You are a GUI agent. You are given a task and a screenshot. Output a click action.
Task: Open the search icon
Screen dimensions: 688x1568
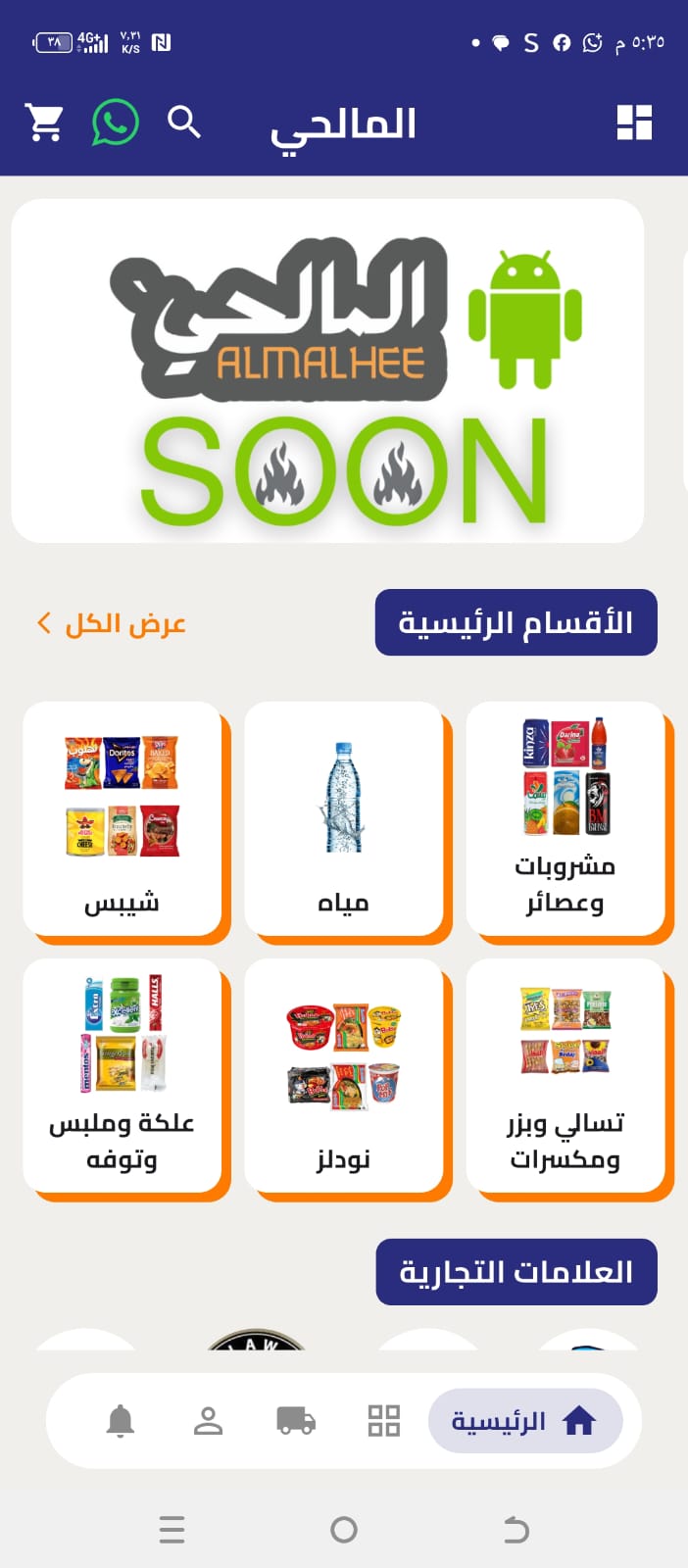184,123
